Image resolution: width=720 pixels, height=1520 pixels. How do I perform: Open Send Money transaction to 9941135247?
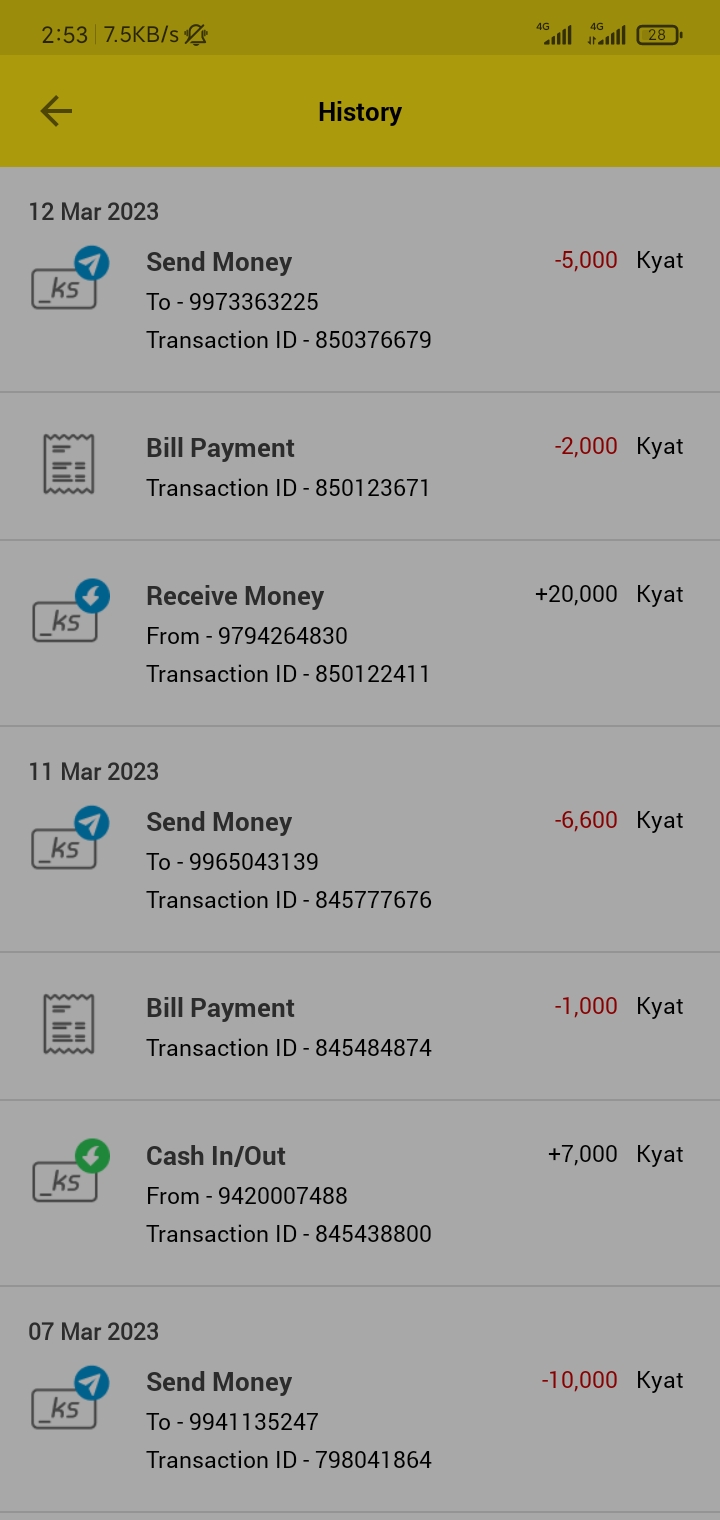coord(360,1420)
